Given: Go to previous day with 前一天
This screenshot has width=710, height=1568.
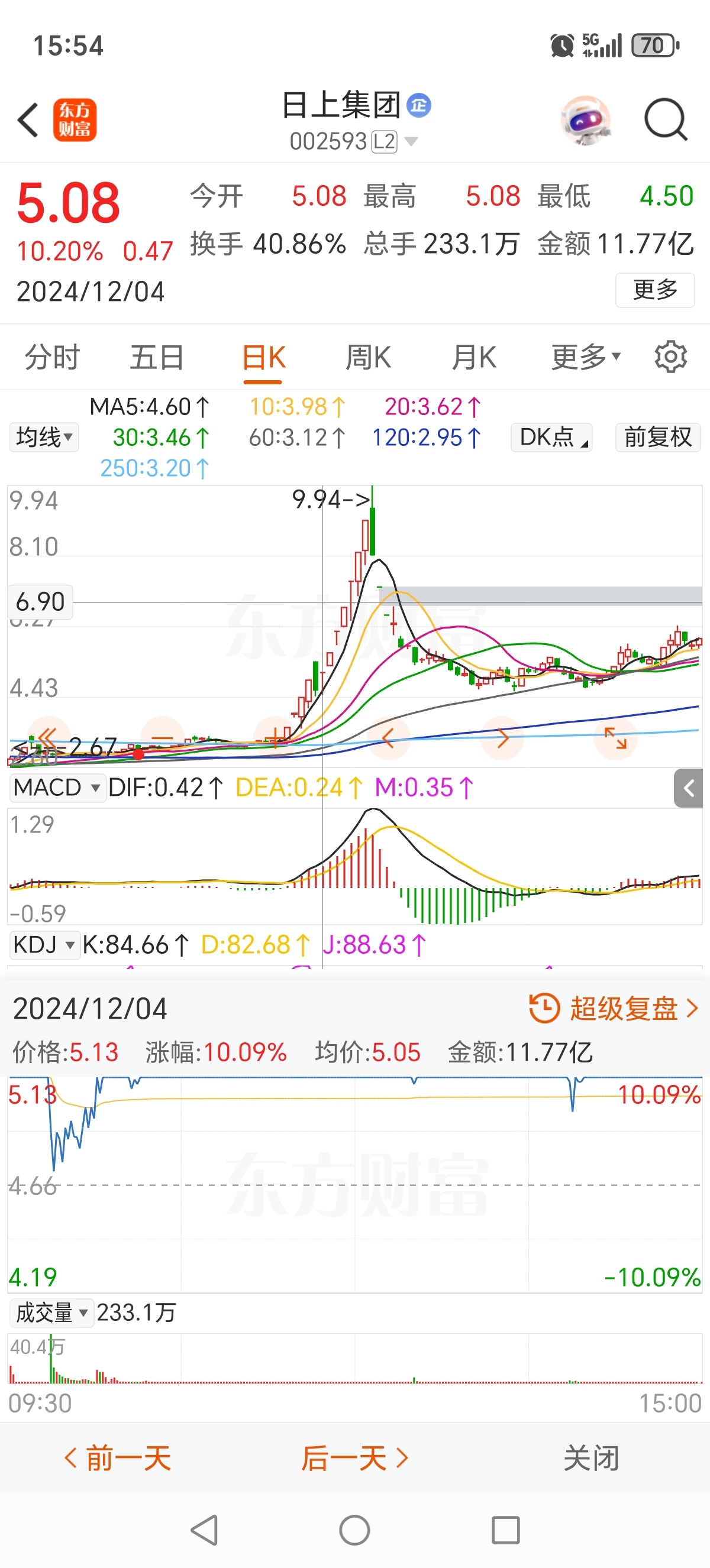Looking at the screenshot, I should pyautogui.click(x=118, y=1459).
